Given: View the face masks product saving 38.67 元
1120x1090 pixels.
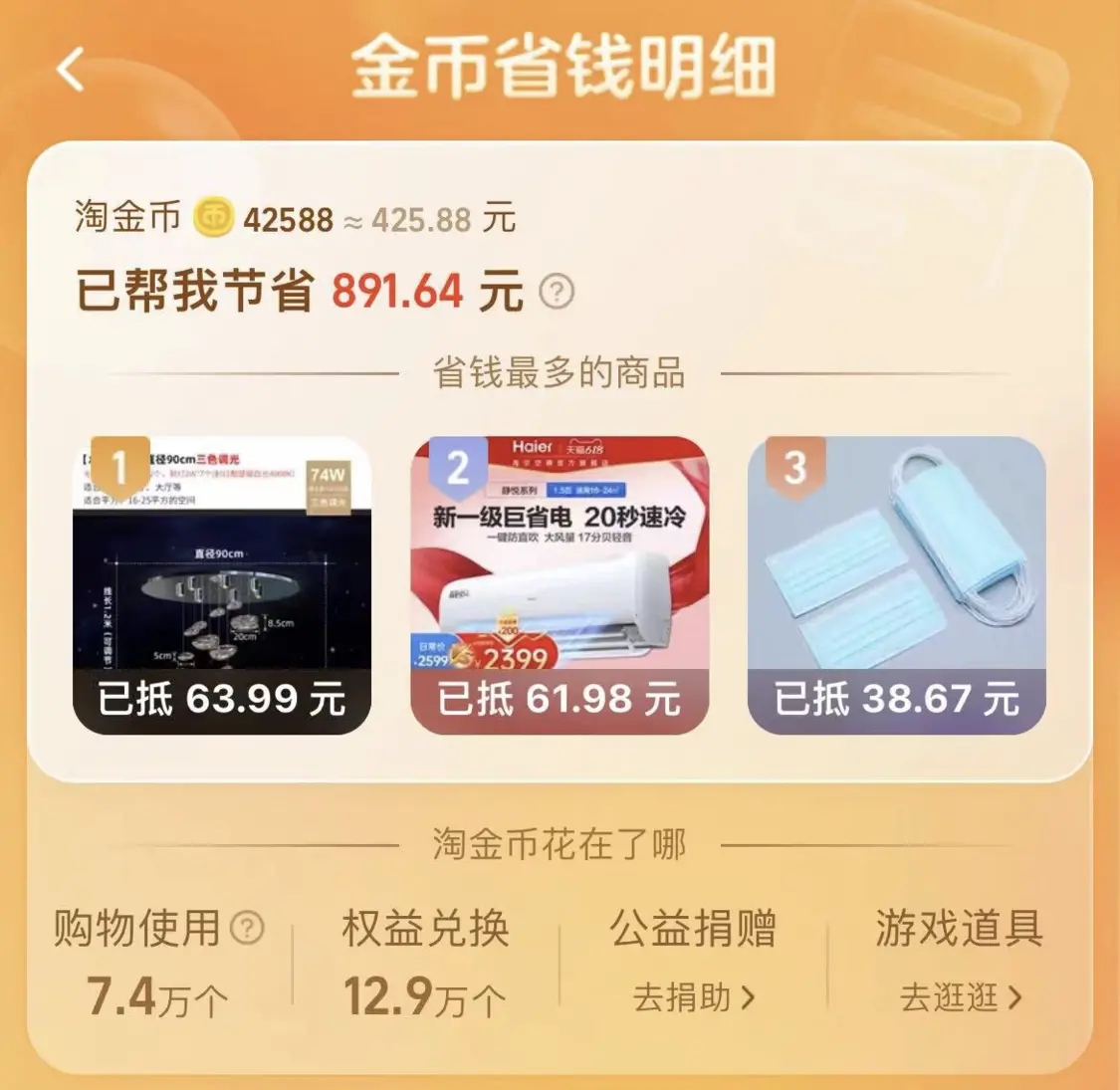Looking at the screenshot, I should tap(896, 585).
